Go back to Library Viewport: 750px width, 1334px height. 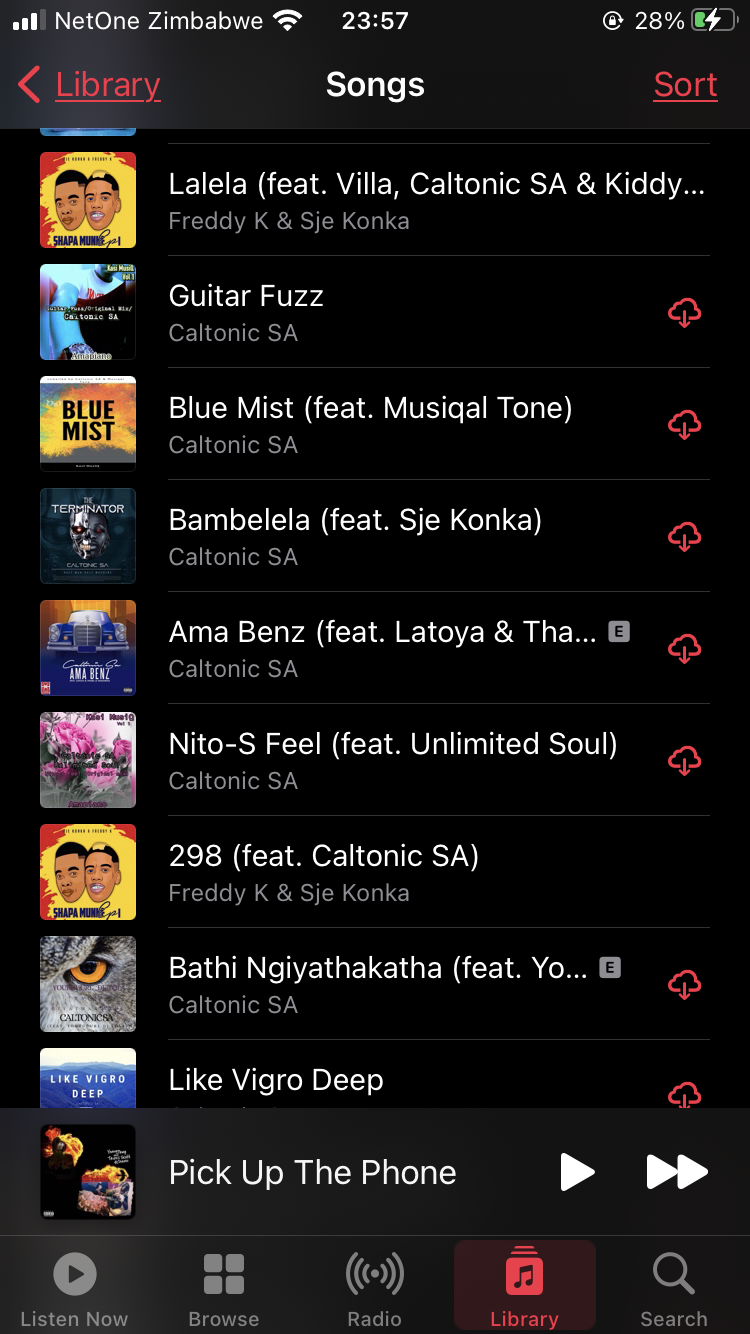(90, 86)
